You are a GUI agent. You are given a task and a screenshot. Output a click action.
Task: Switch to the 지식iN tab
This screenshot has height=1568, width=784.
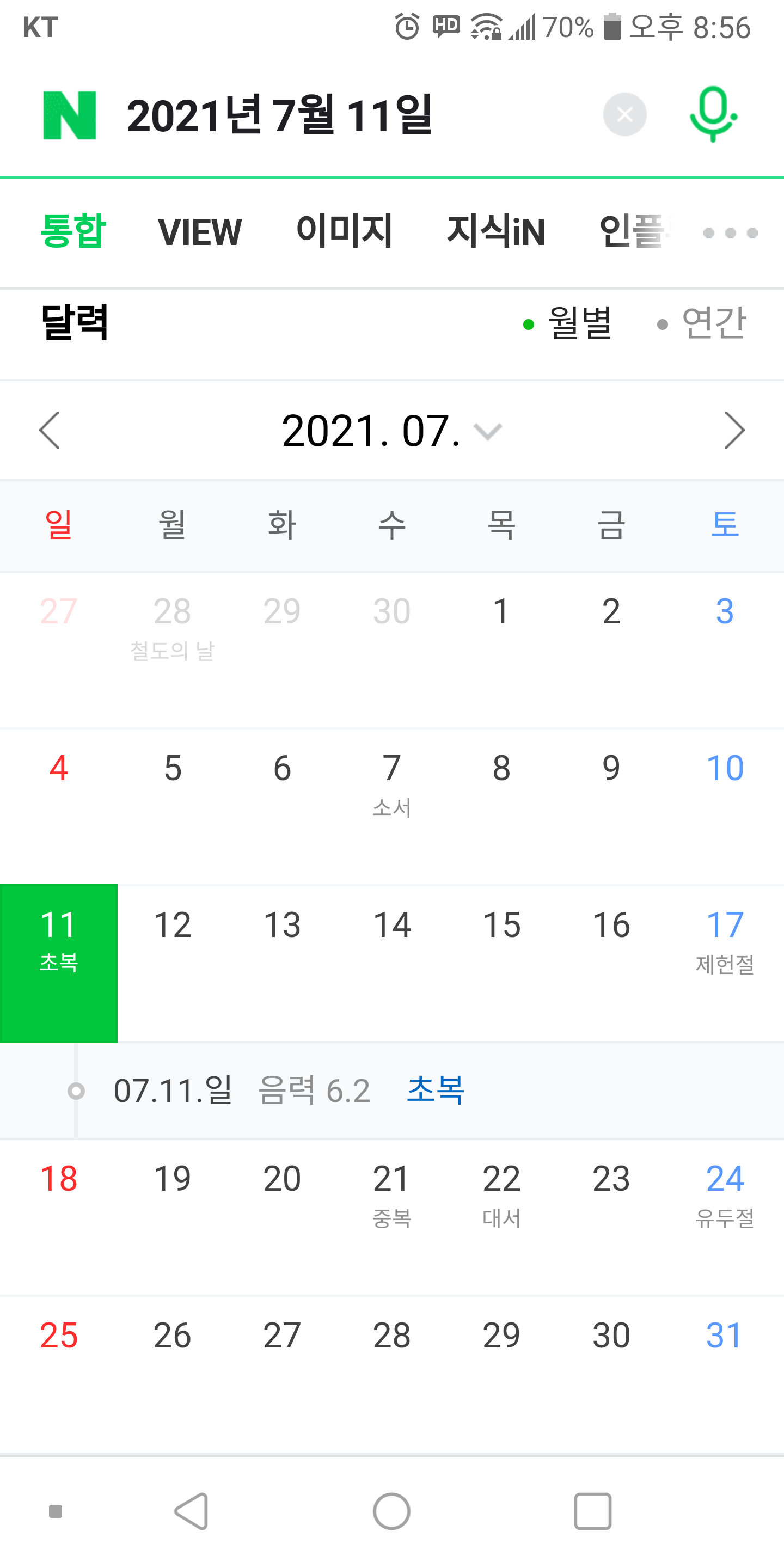(x=495, y=232)
